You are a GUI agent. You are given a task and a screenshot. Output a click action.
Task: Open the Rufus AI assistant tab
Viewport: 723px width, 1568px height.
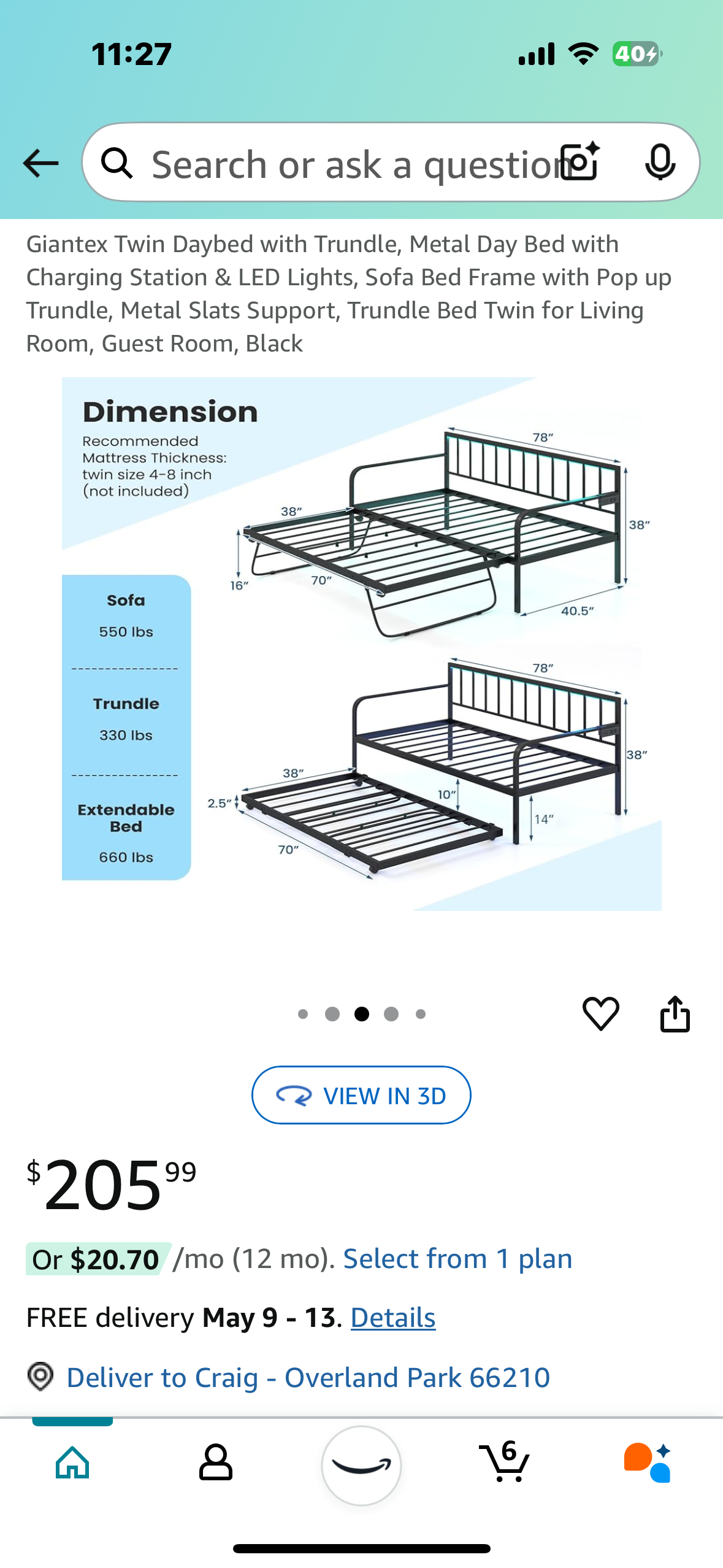click(x=648, y=1462)
